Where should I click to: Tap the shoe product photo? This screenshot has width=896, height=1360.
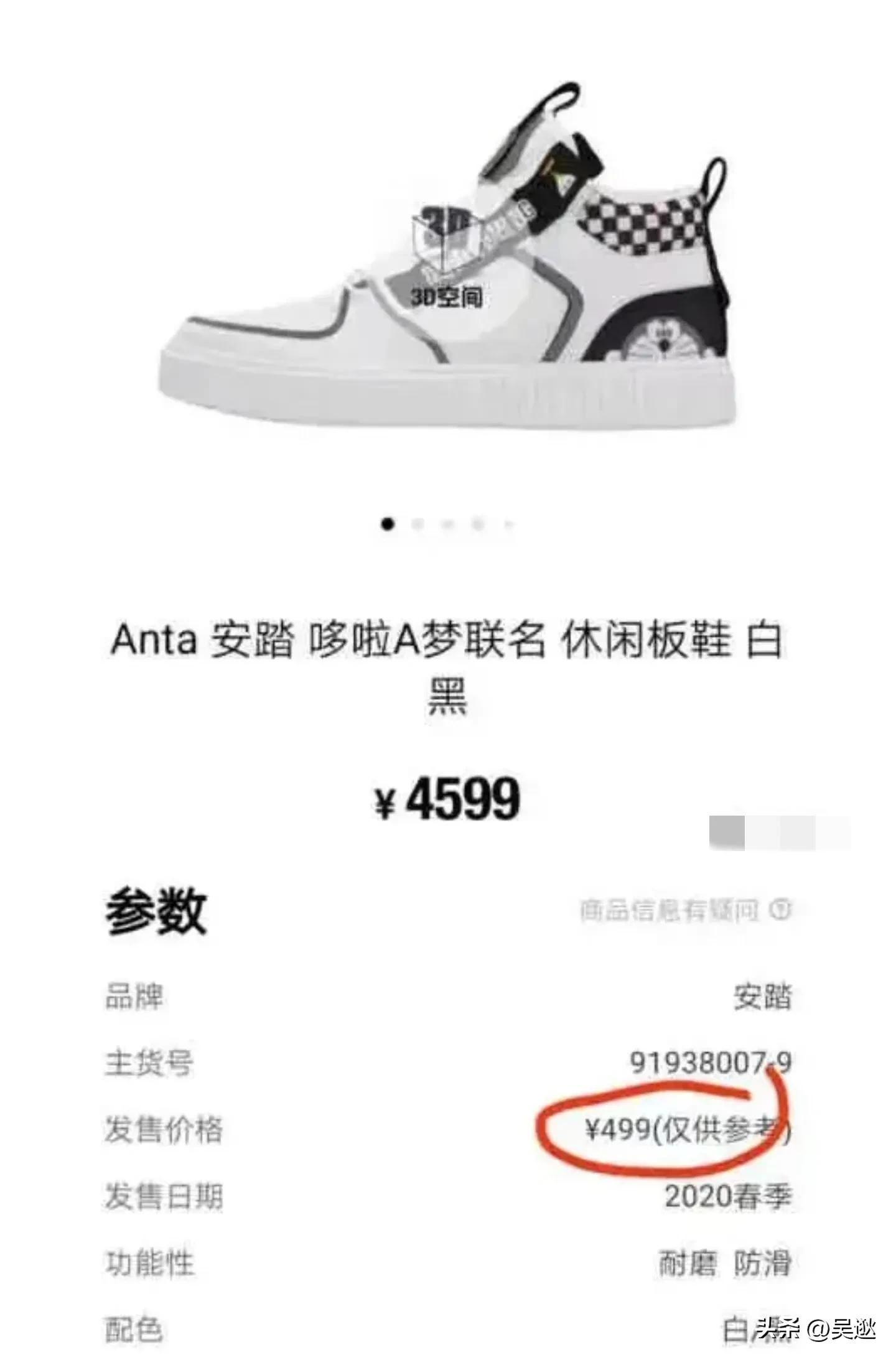coord(448,261)
